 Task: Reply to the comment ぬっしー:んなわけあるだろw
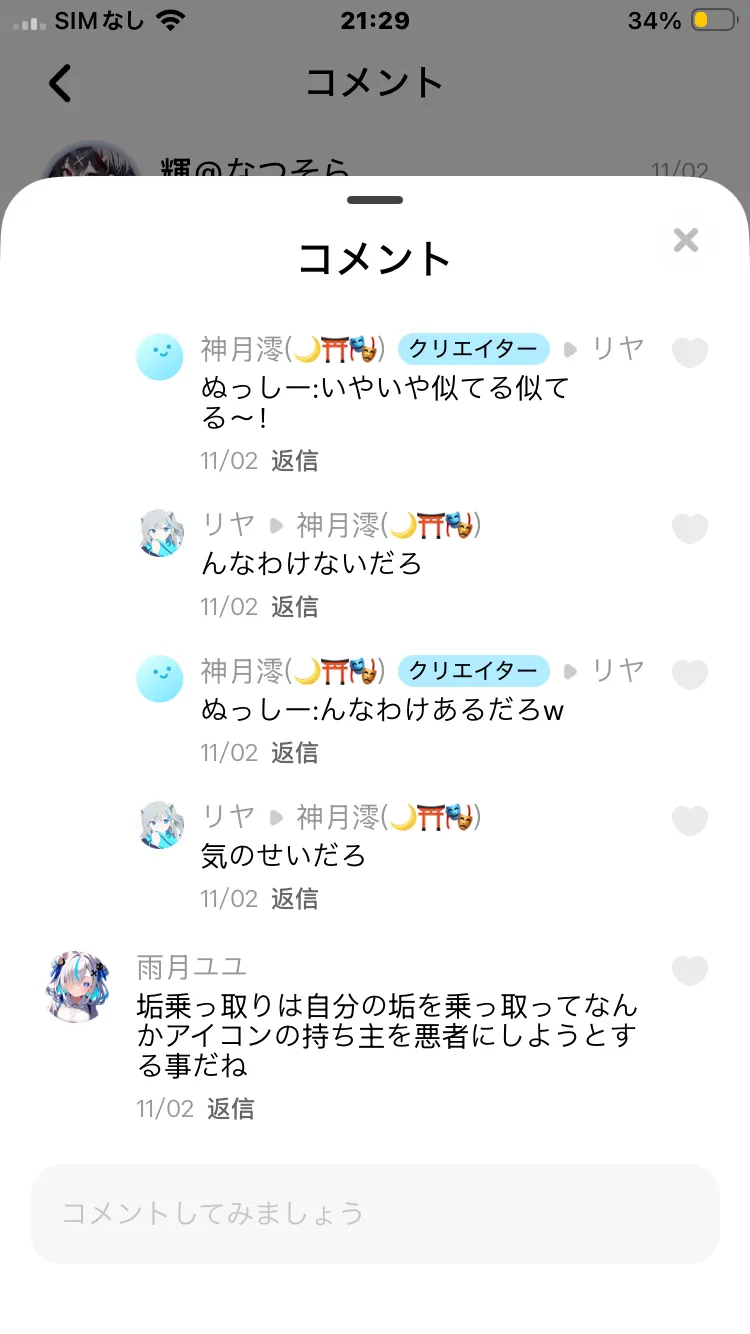(294, 753)
